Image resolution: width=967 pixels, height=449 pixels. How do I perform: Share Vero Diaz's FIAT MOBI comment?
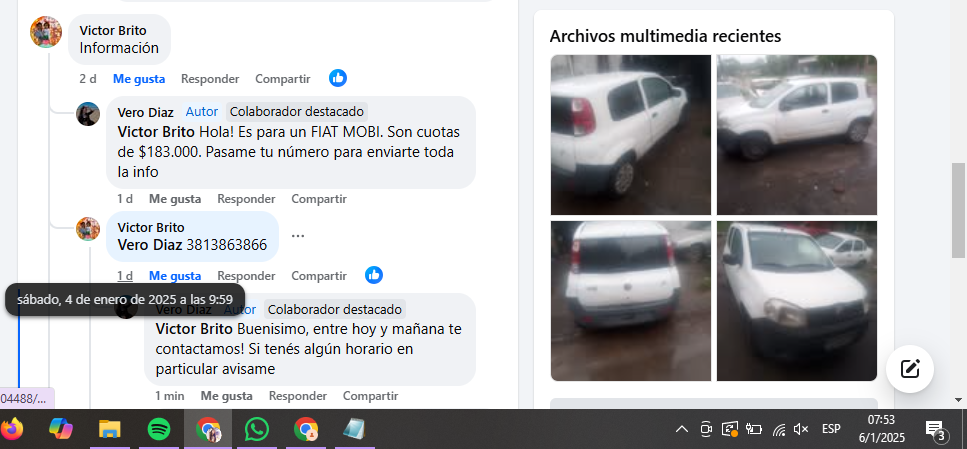coord(319,199)
